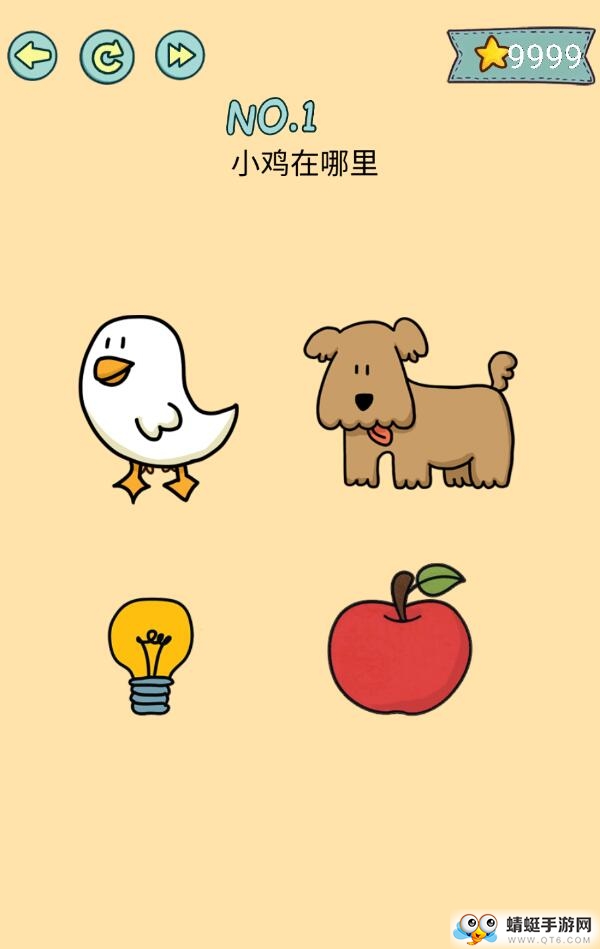The height and width of the screenshot is (949, 600).
Task: Tap the red apple
Action: [x=400, y=650]
